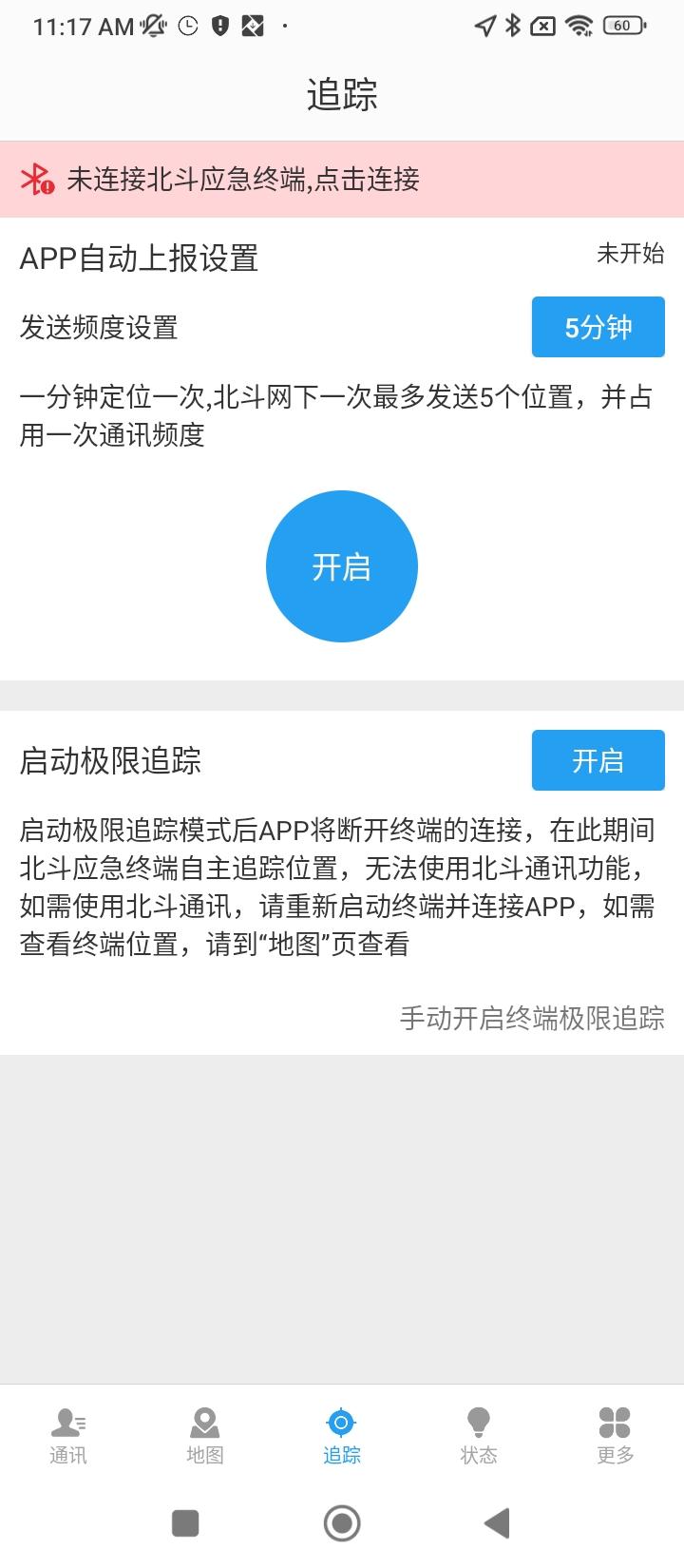
Task: Select the 通讯 tab icon
Action: click(x=67, y=1422)
